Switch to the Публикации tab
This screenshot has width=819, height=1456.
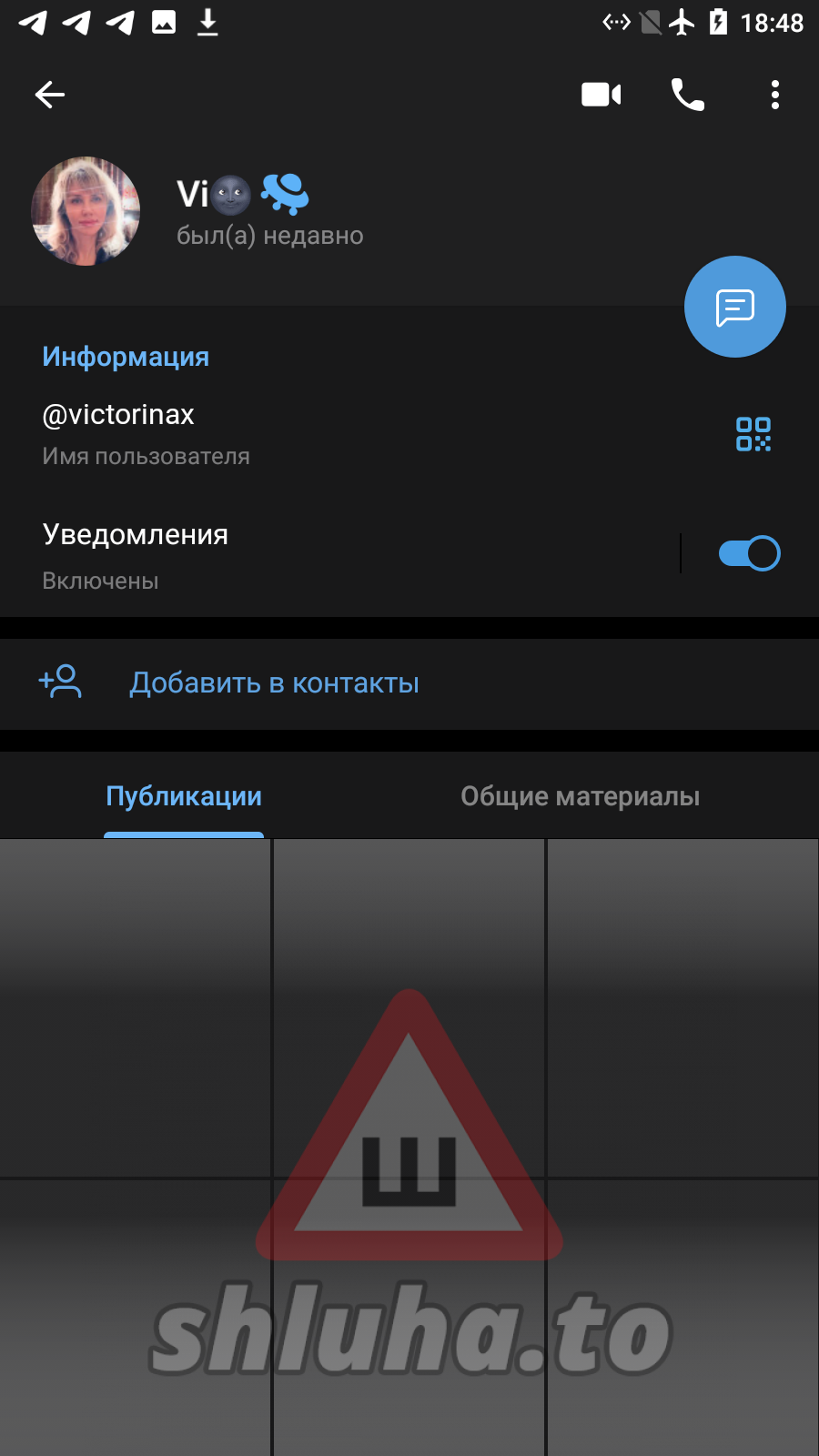pos(184,796)
